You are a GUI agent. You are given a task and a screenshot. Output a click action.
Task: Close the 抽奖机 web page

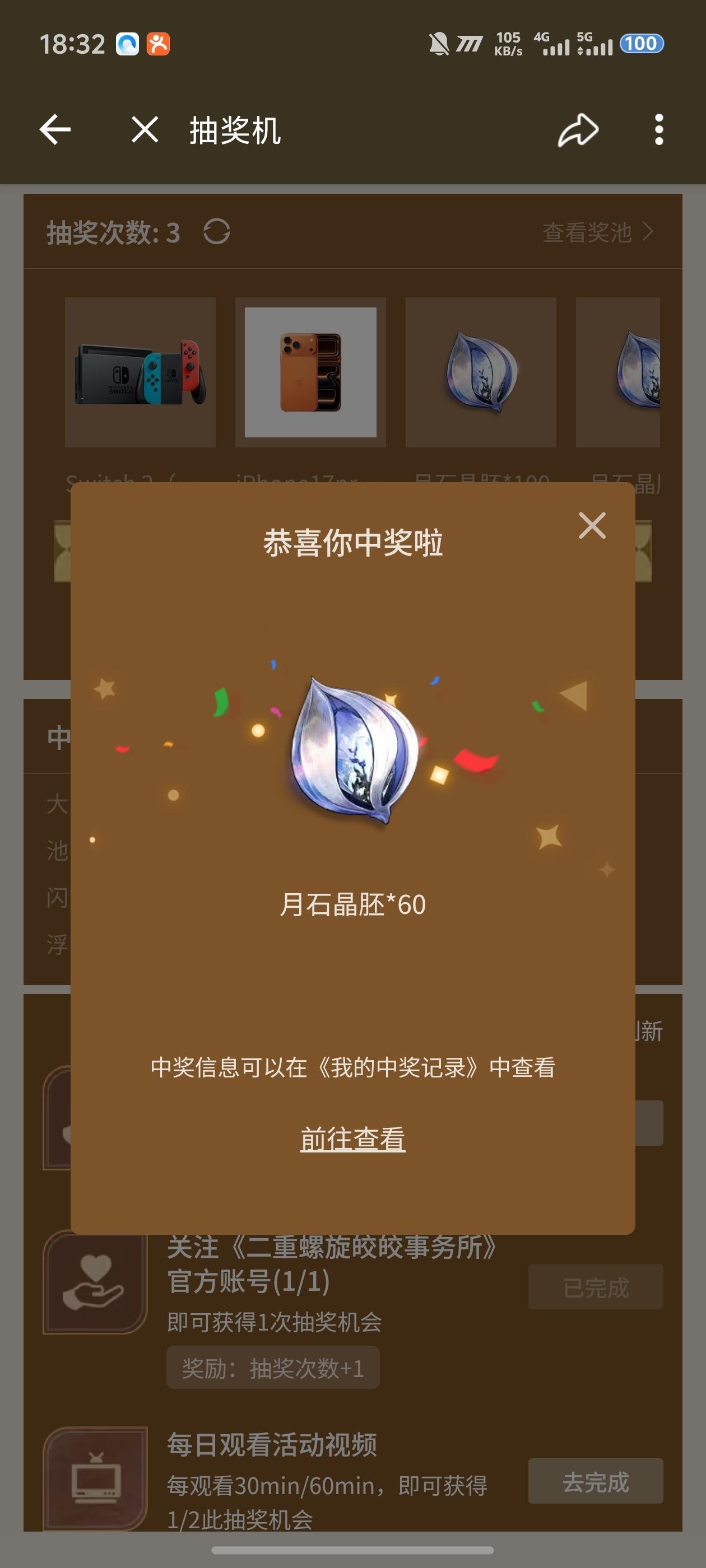click(x=145, y=130)
